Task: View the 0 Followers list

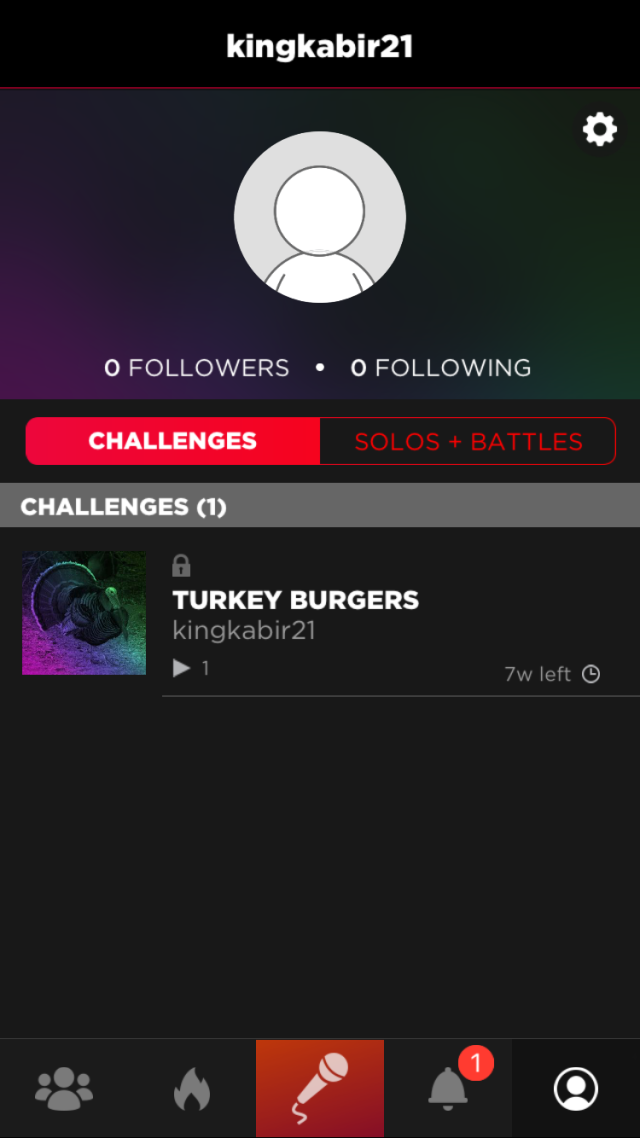Action: click(x=197, y=368)
